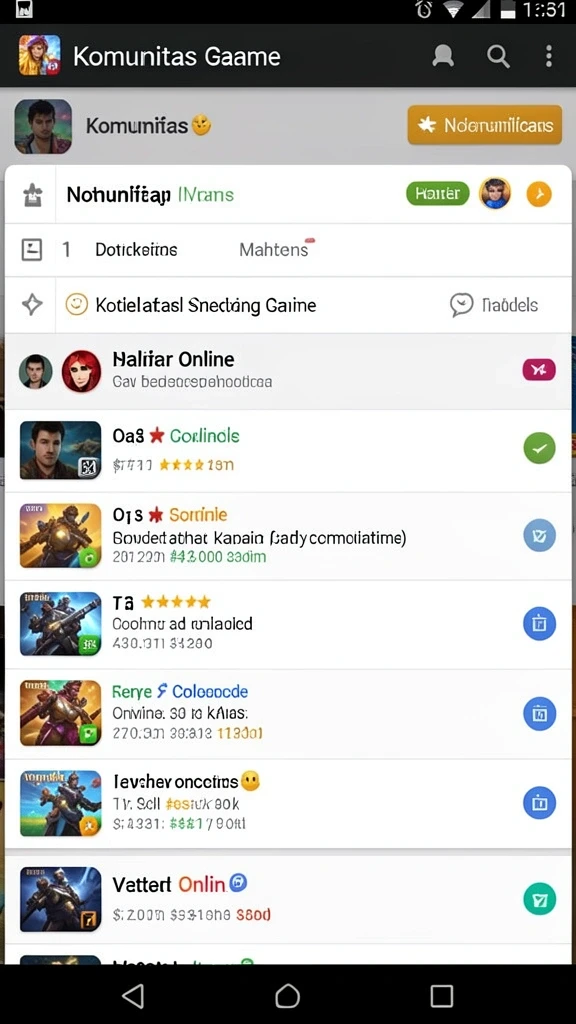Open the overflow menu

549,57
